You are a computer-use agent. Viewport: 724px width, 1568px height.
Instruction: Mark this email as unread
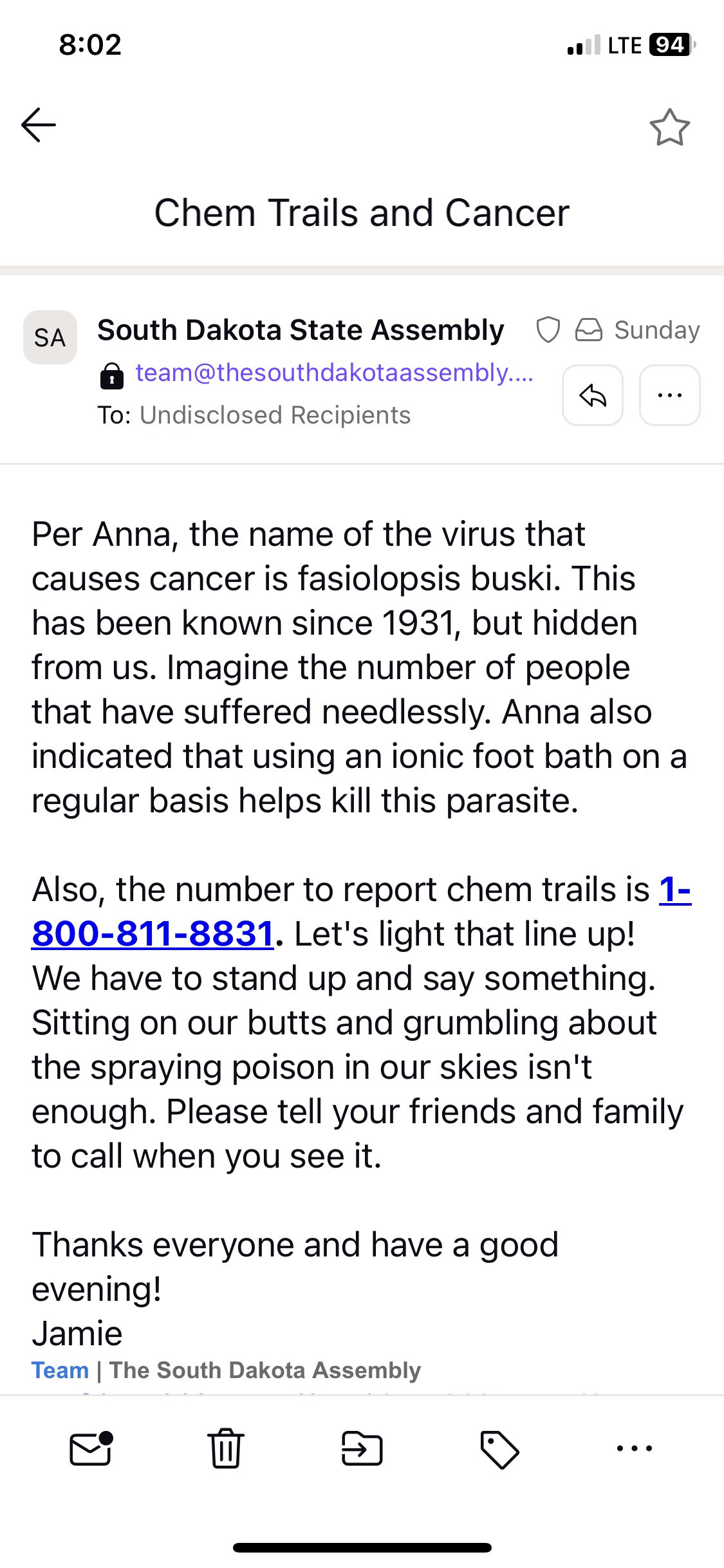pos(91,1449)
